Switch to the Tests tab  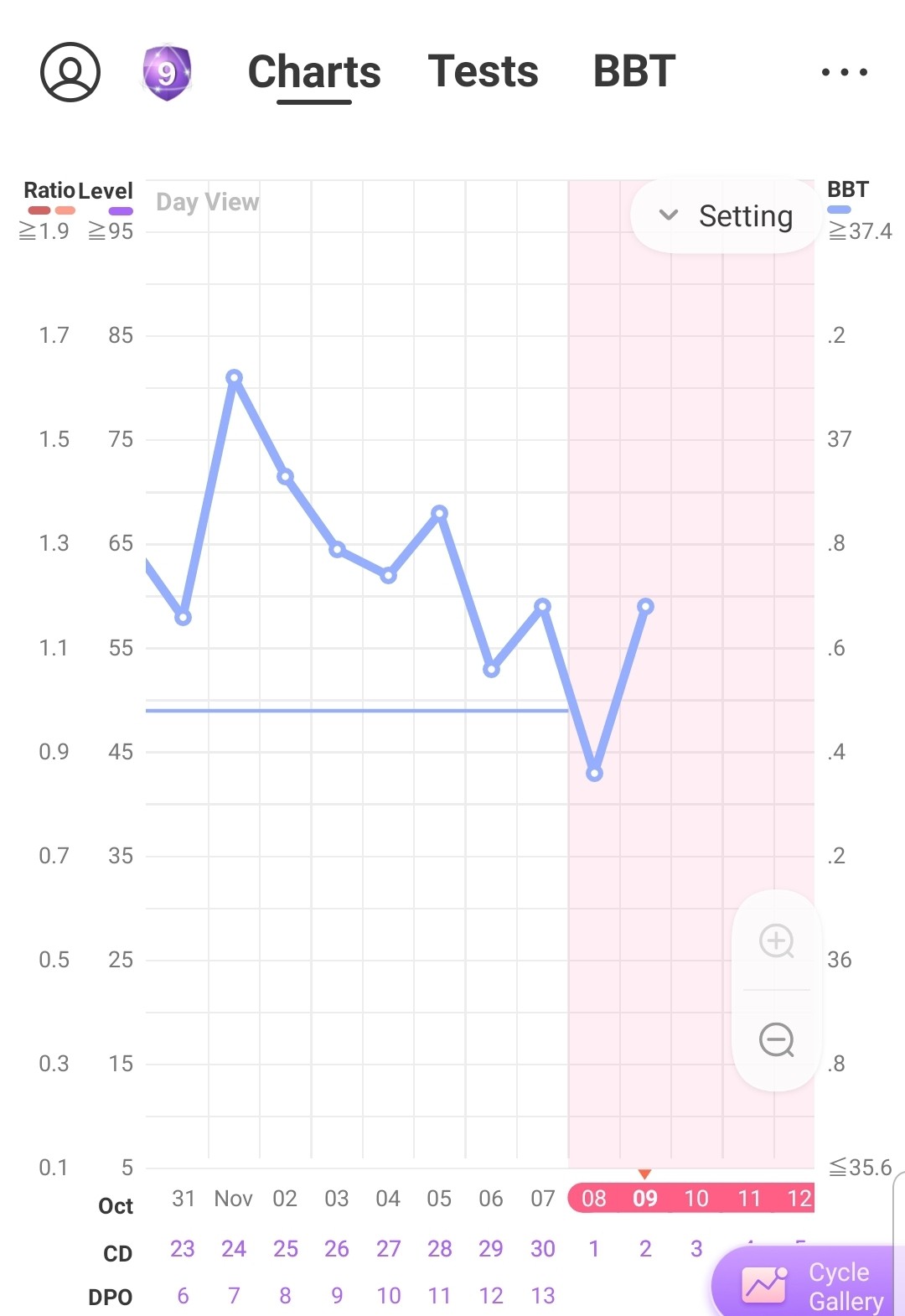(483, 71)
